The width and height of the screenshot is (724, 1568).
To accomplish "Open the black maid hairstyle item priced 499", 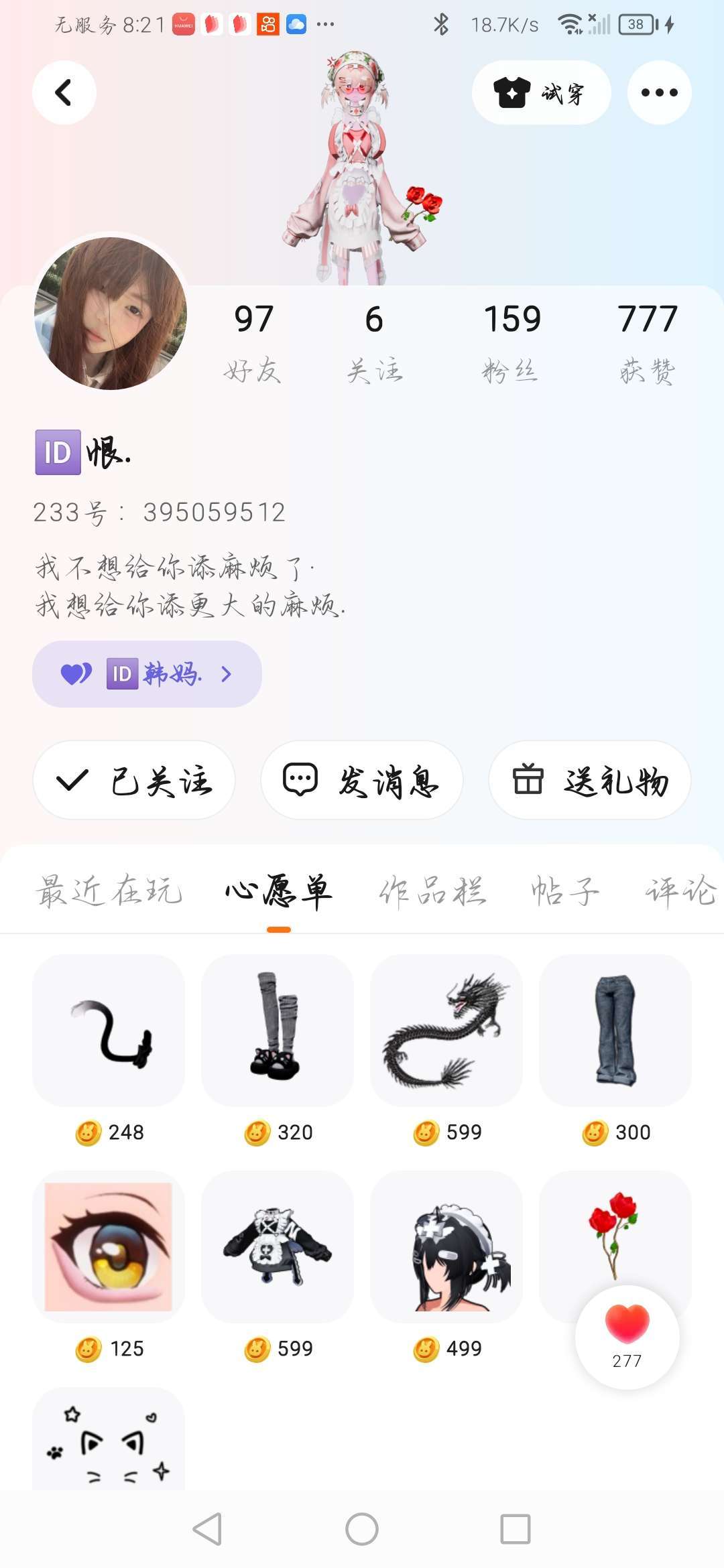I will 446,1247.
